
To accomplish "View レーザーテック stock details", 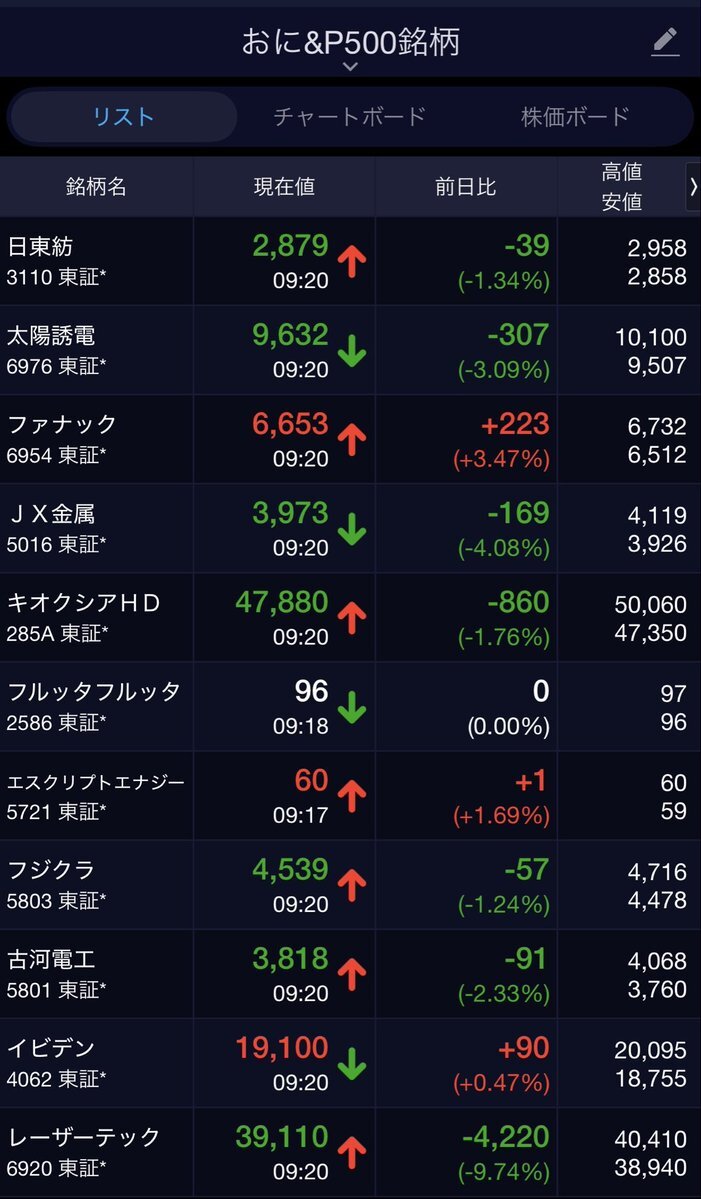I will tap(350, 1152).
